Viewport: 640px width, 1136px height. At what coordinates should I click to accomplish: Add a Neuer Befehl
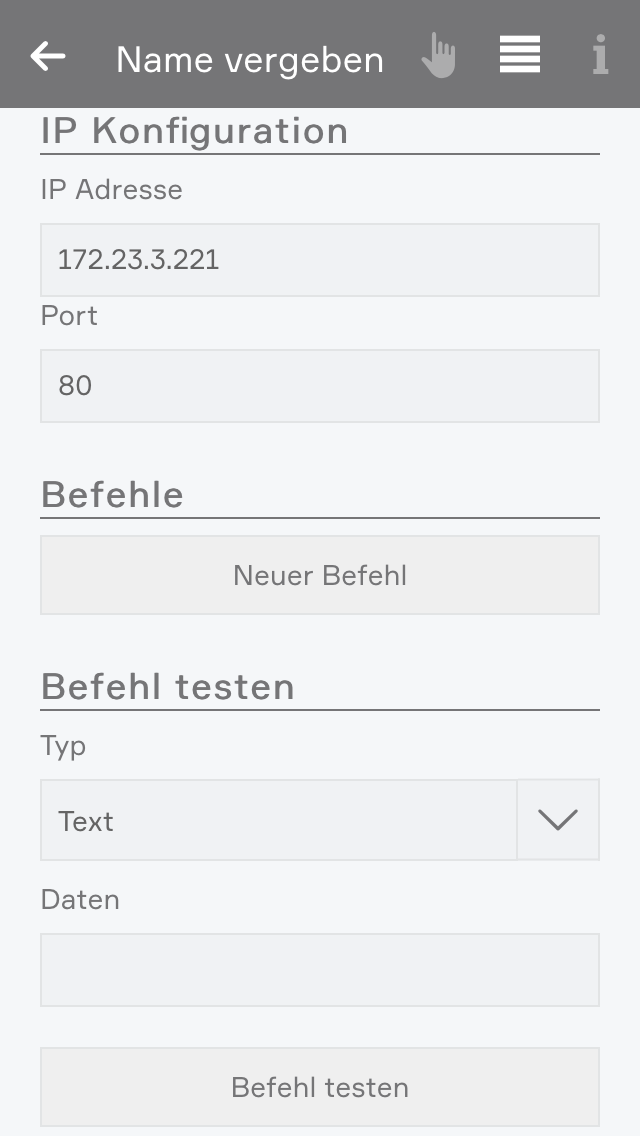click(x=320, y=575)
